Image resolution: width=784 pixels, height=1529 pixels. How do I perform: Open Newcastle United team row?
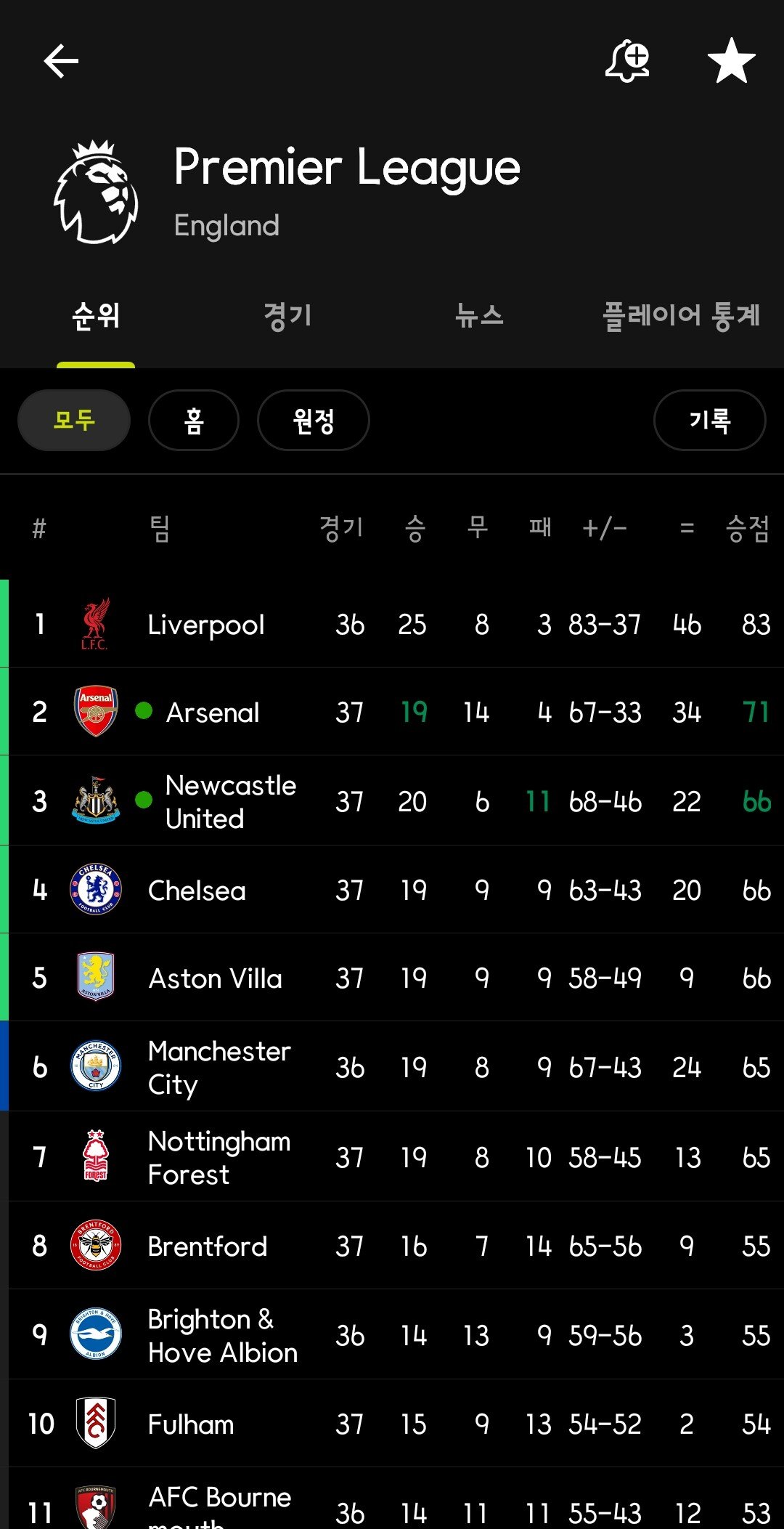pos(392,800)
